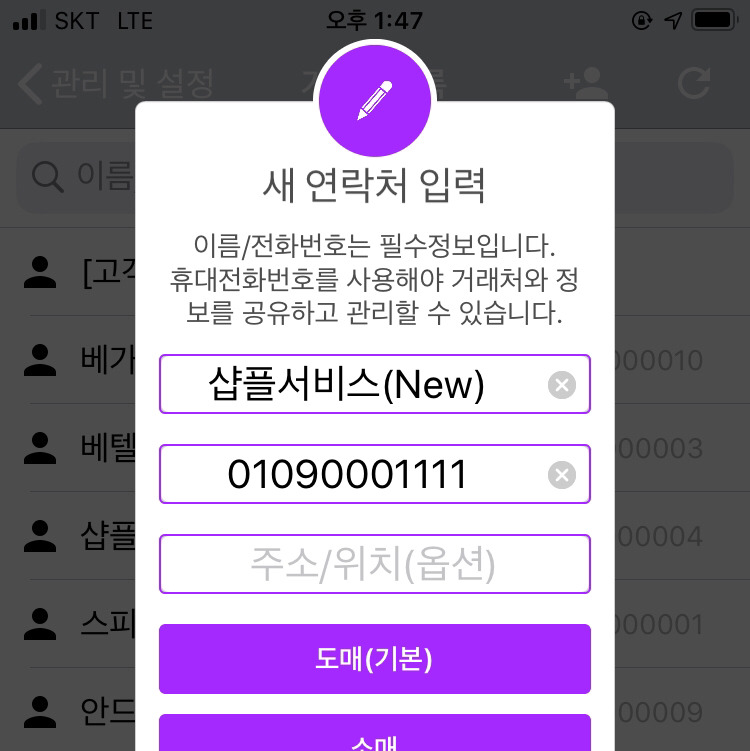
Task: Tap the person icon next to 스피
Action: coord(40,624)
